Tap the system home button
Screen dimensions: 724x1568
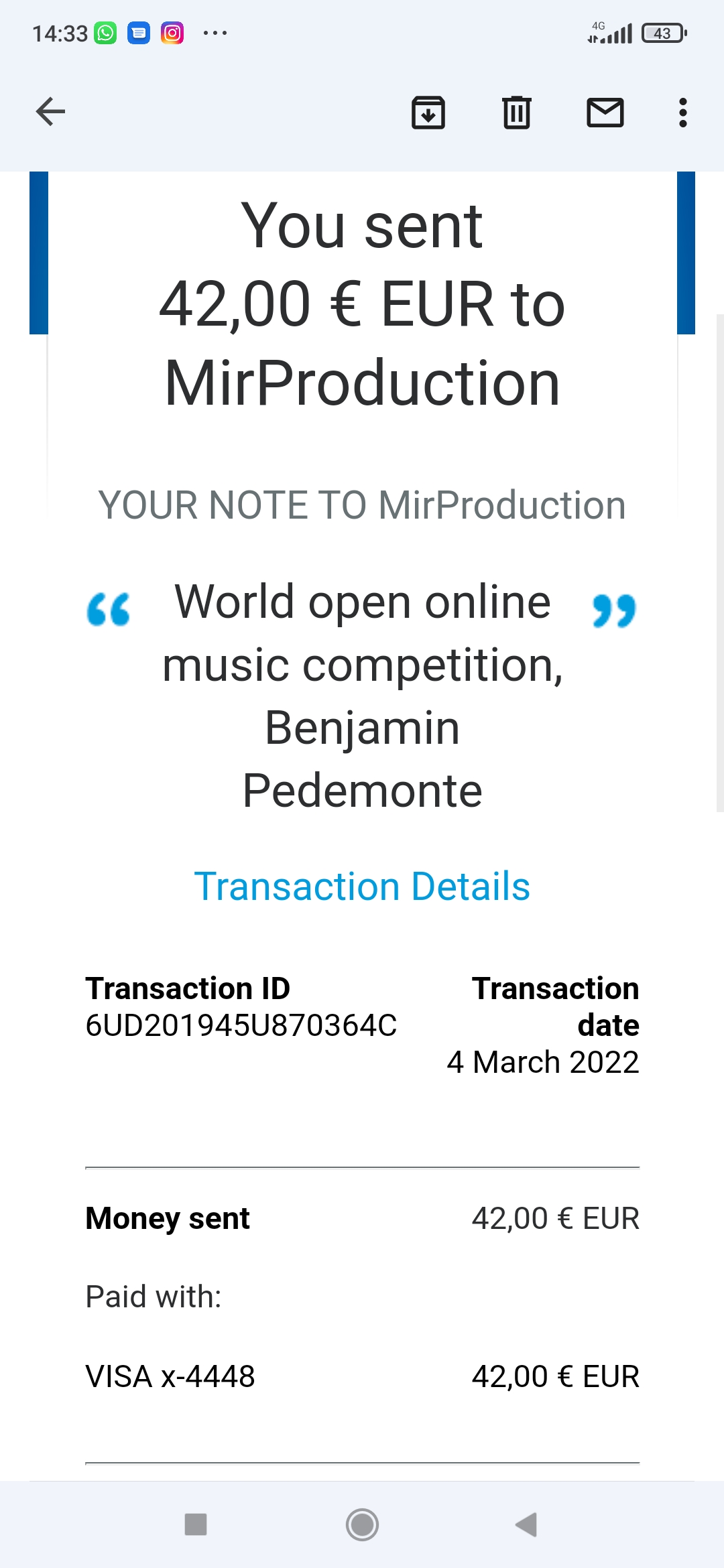(x=362, y=1524)
